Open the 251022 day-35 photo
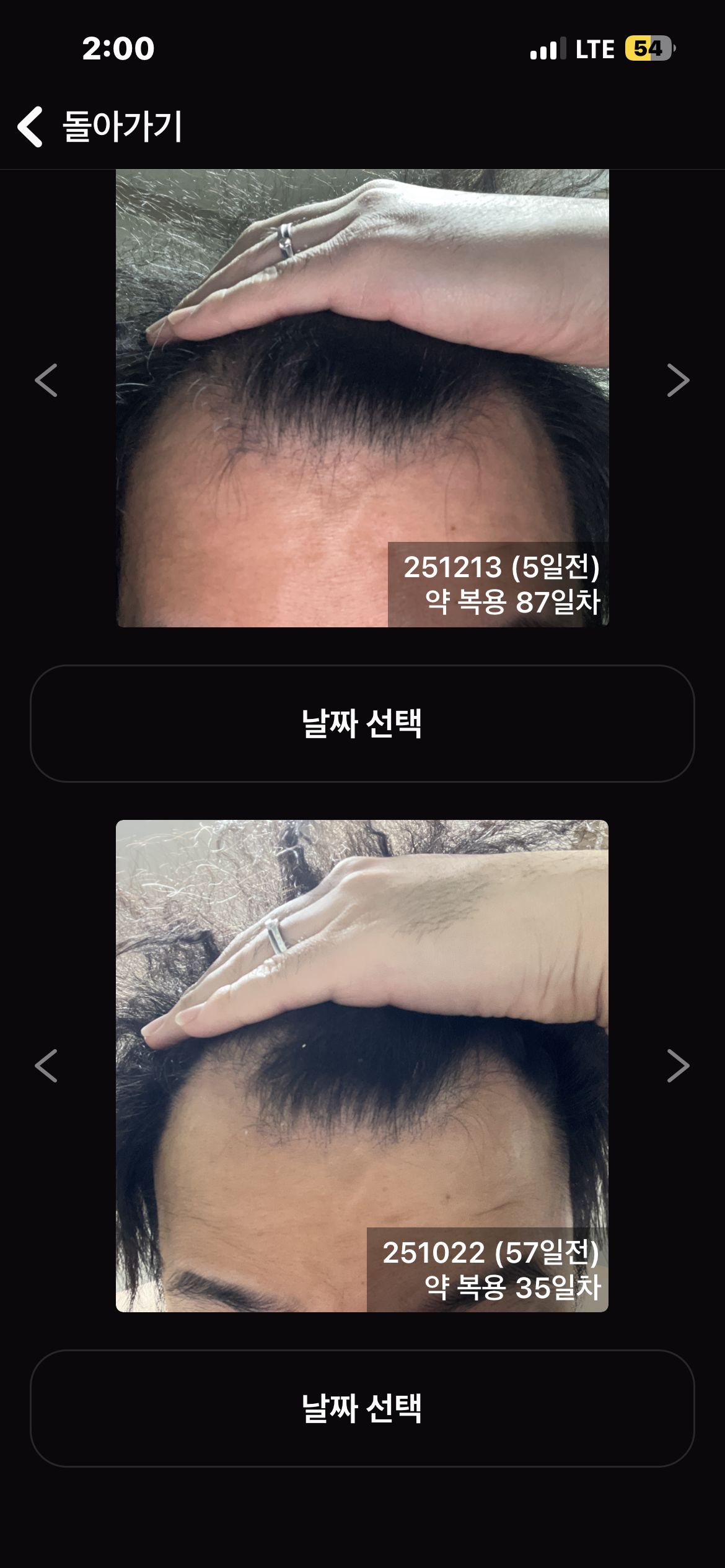The image size is (725, 1568). pos(362,1066)
